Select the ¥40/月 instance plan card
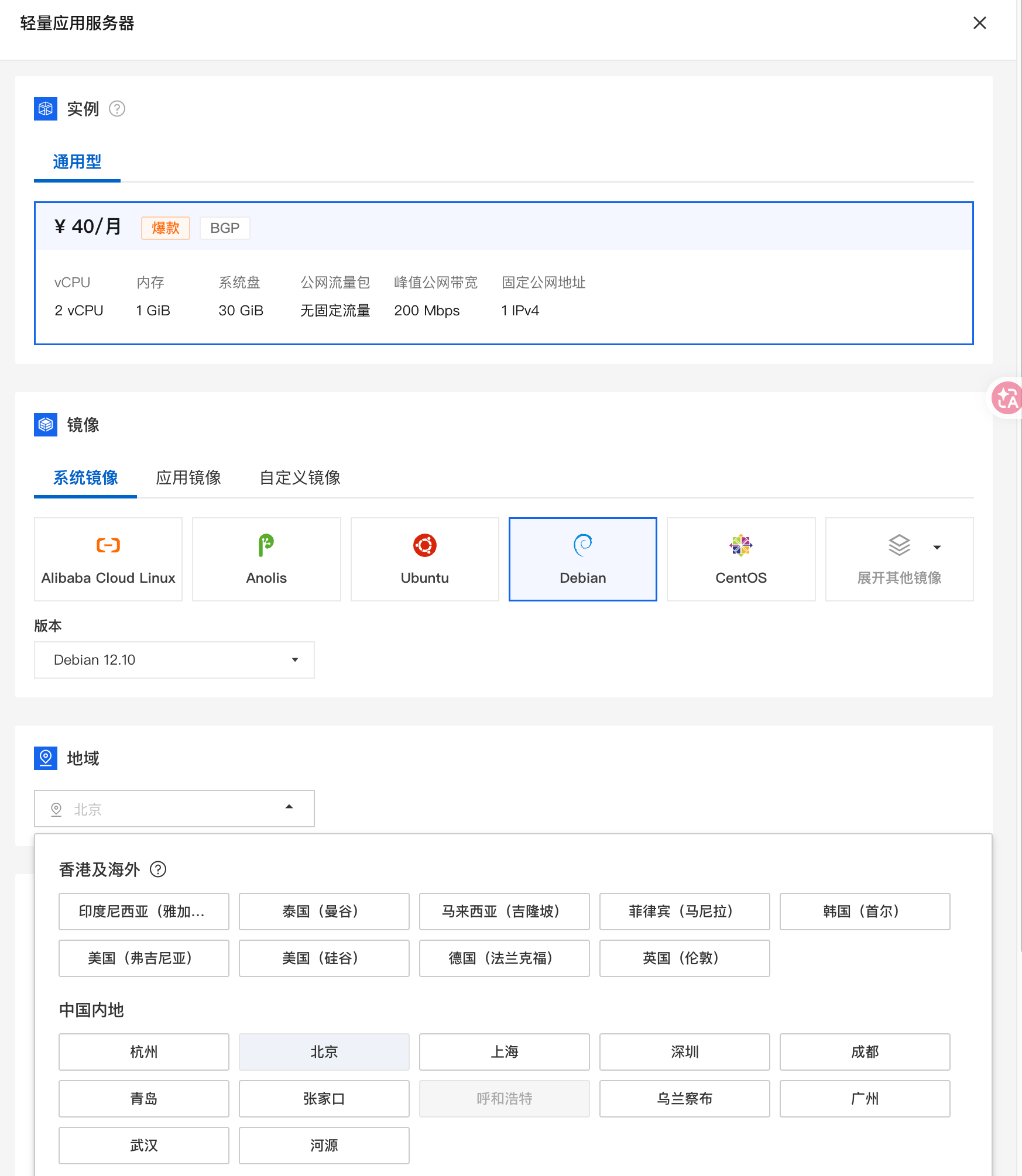This screenshot has width=1022, height=1176. pyautogui.click(x=503, y=273)
